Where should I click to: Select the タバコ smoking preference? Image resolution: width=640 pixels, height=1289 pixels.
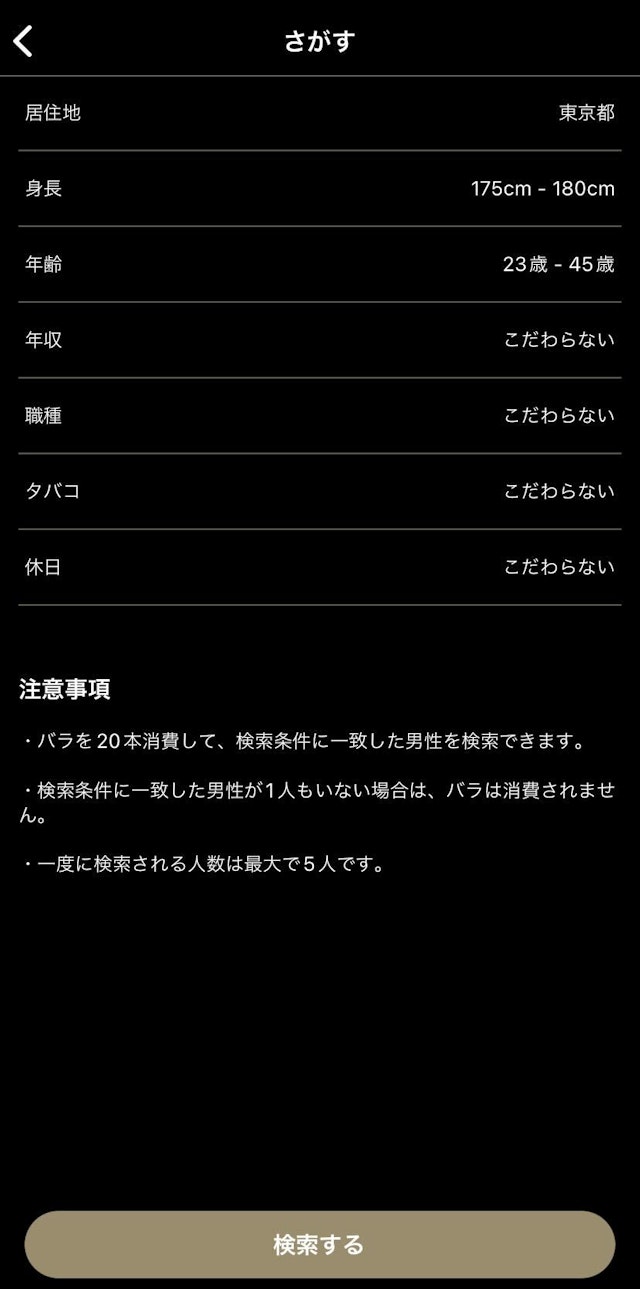319,491
